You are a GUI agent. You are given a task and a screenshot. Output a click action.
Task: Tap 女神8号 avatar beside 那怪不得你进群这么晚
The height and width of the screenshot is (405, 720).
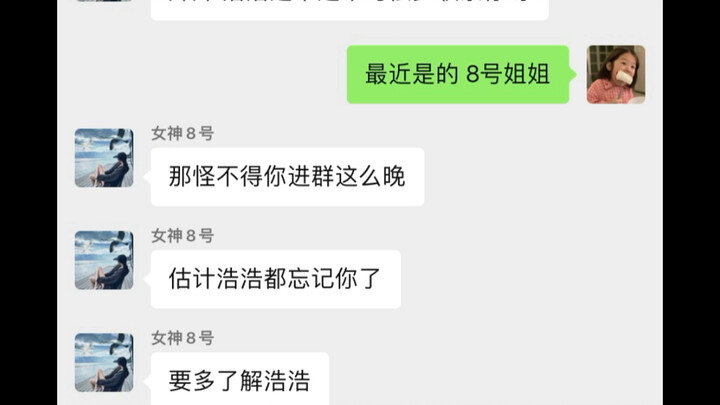104,158
